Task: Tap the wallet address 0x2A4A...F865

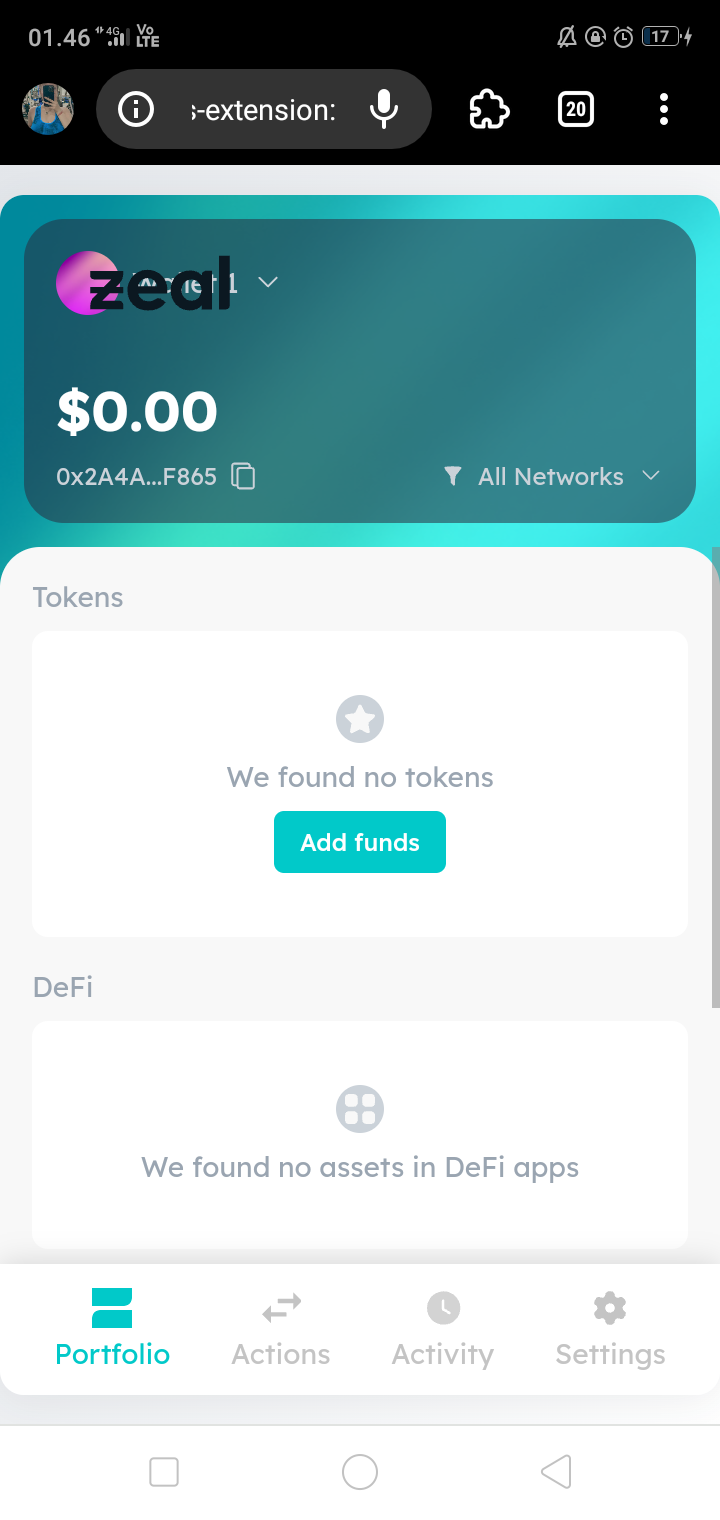Action: pos(135,477)
